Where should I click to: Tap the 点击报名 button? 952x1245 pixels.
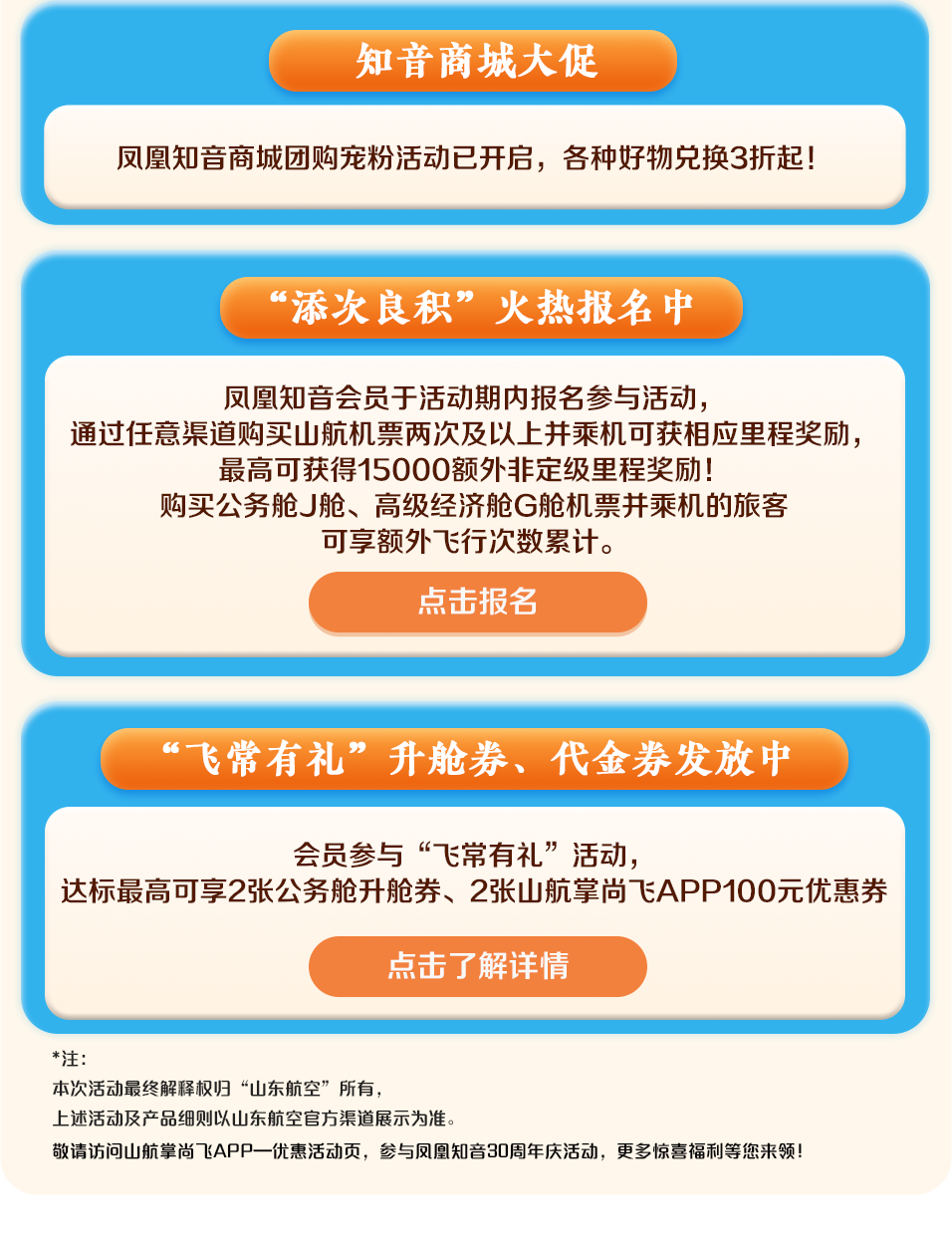[x=477, y=602]
